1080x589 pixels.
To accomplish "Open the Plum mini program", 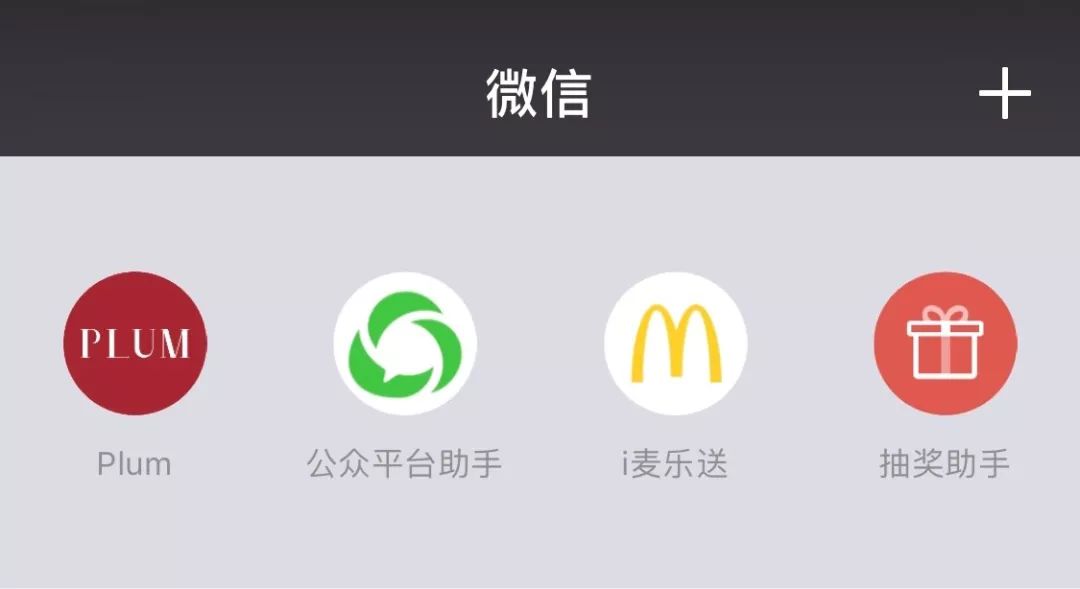I will 135,344.
